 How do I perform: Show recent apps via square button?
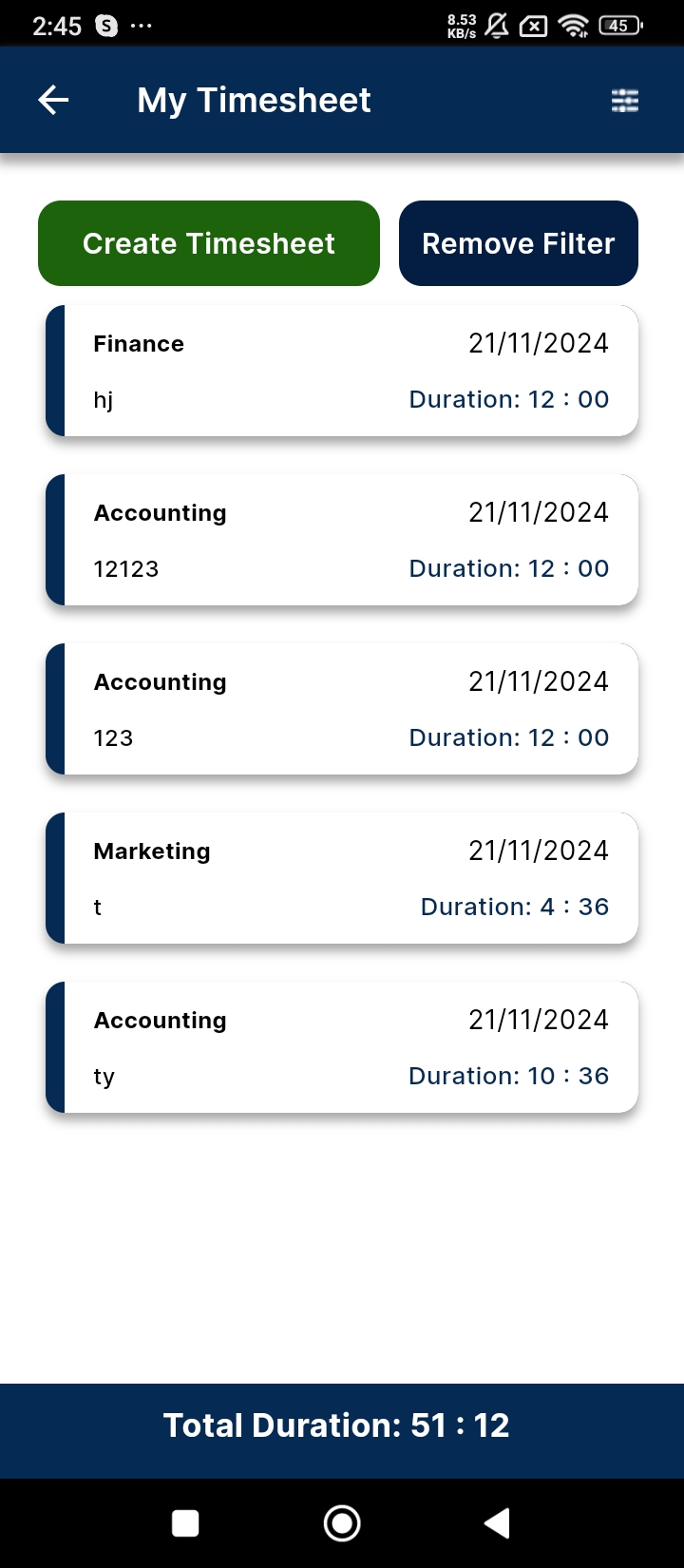pyautogui.click(x=185, y=1523)
